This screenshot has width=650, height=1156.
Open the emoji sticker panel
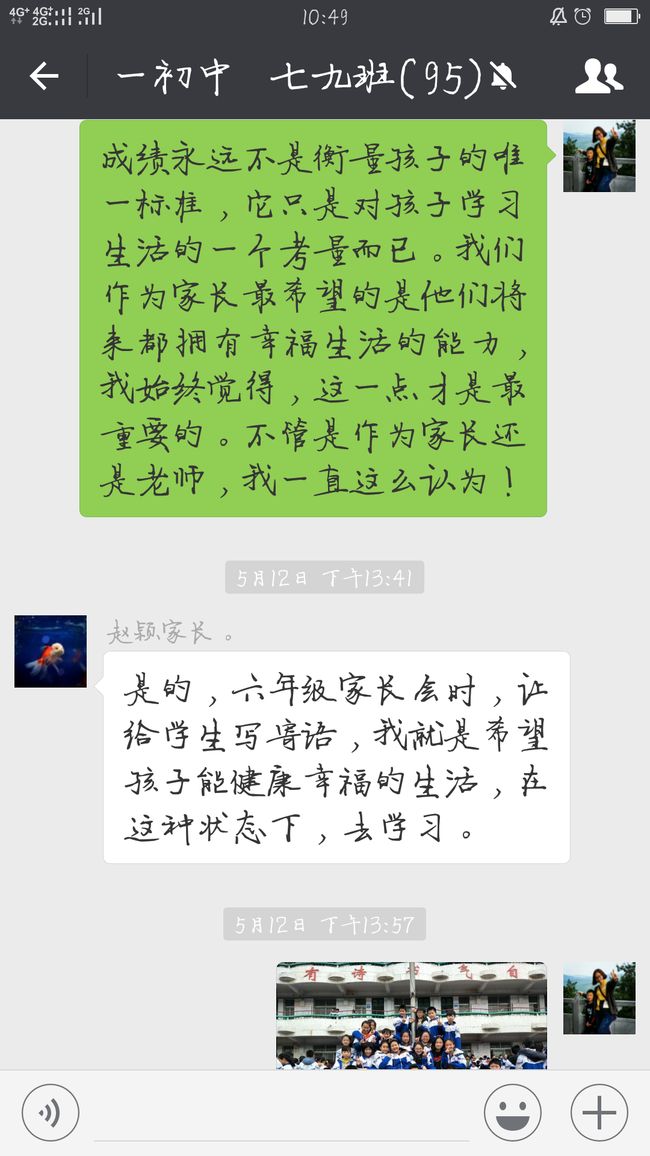tap(512, 1113)
